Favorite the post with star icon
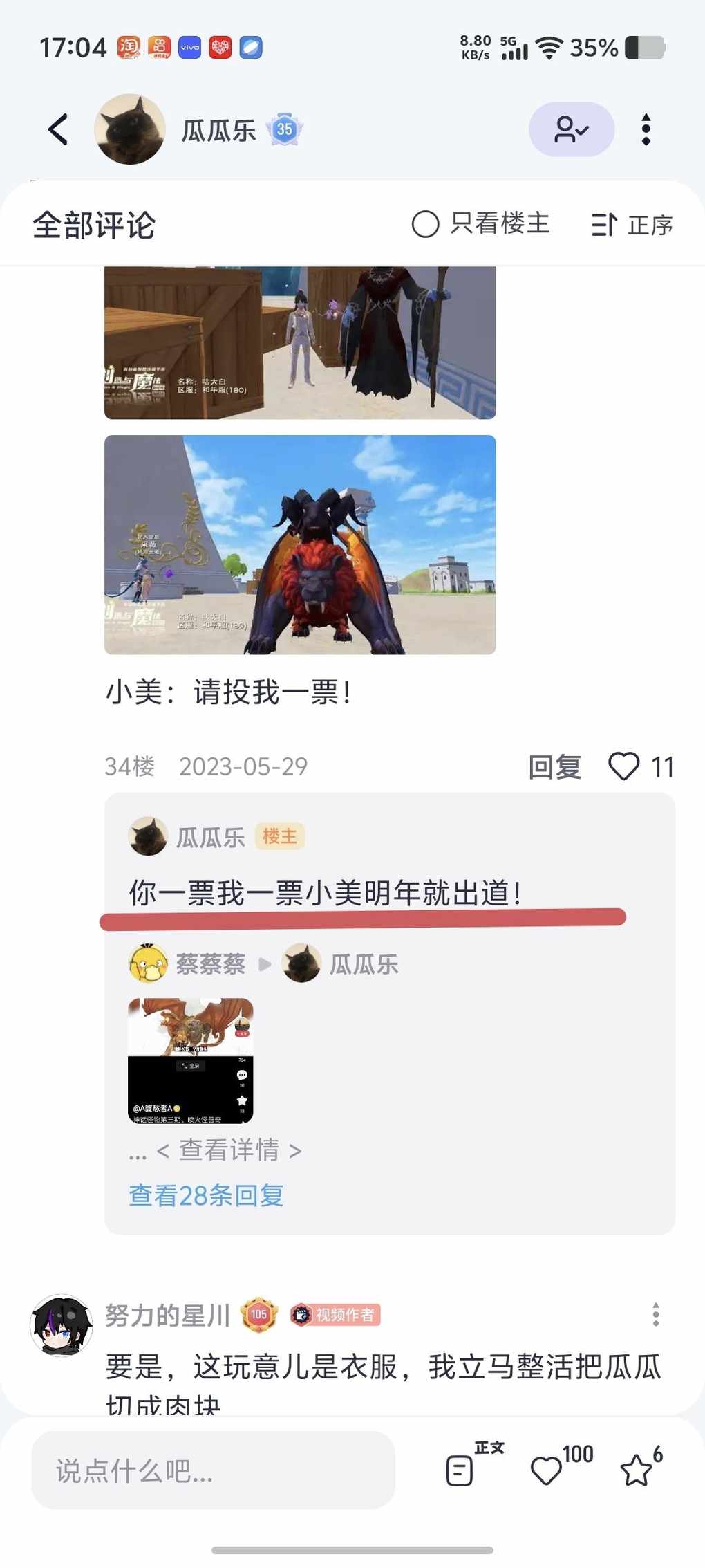 tap(636, 1469)
